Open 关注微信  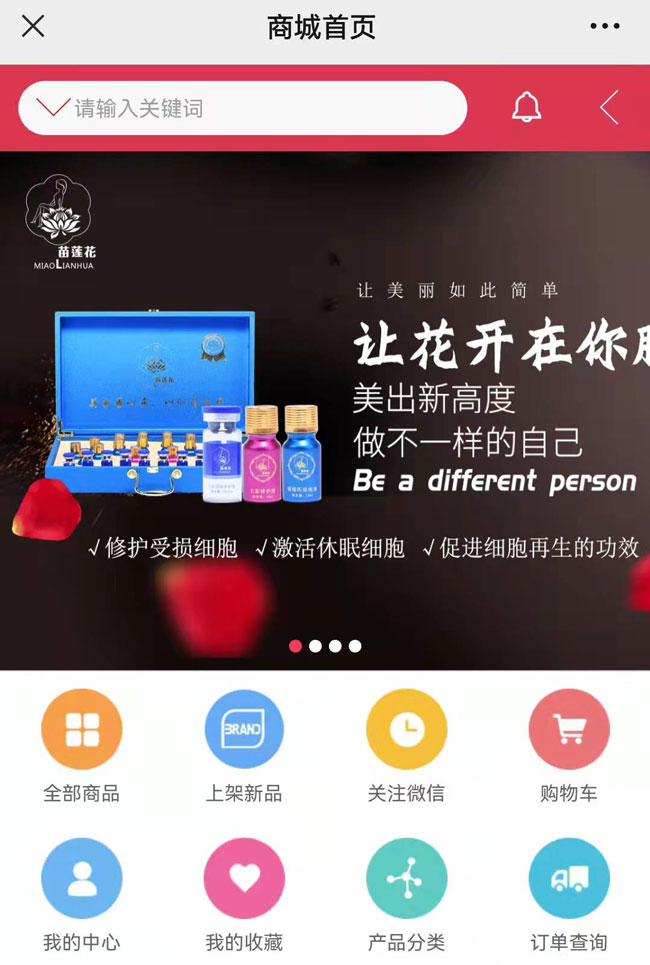pyautogui.click(x=406, y=730)
